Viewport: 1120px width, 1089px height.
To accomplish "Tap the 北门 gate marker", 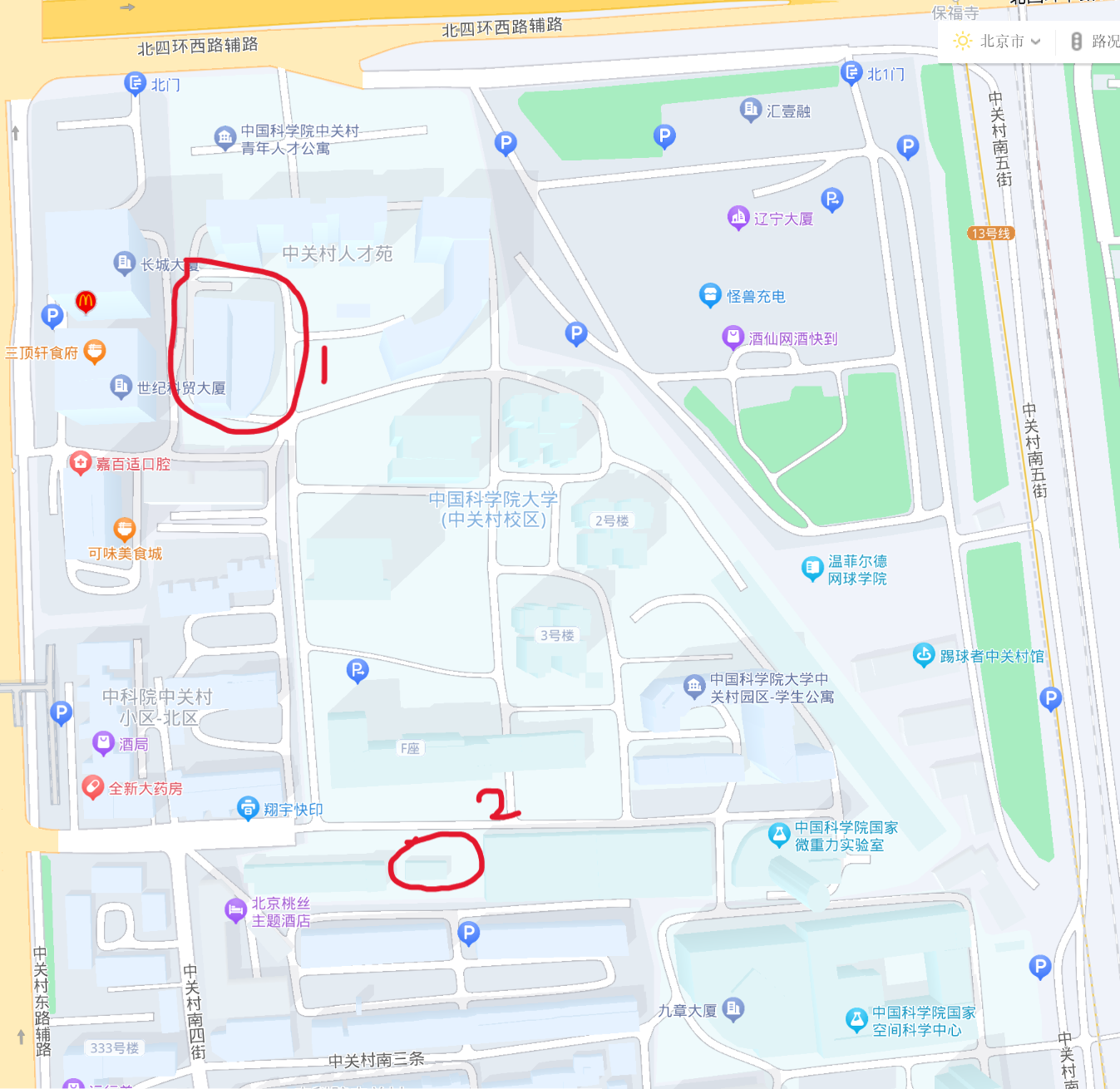I will click(135, 83).
